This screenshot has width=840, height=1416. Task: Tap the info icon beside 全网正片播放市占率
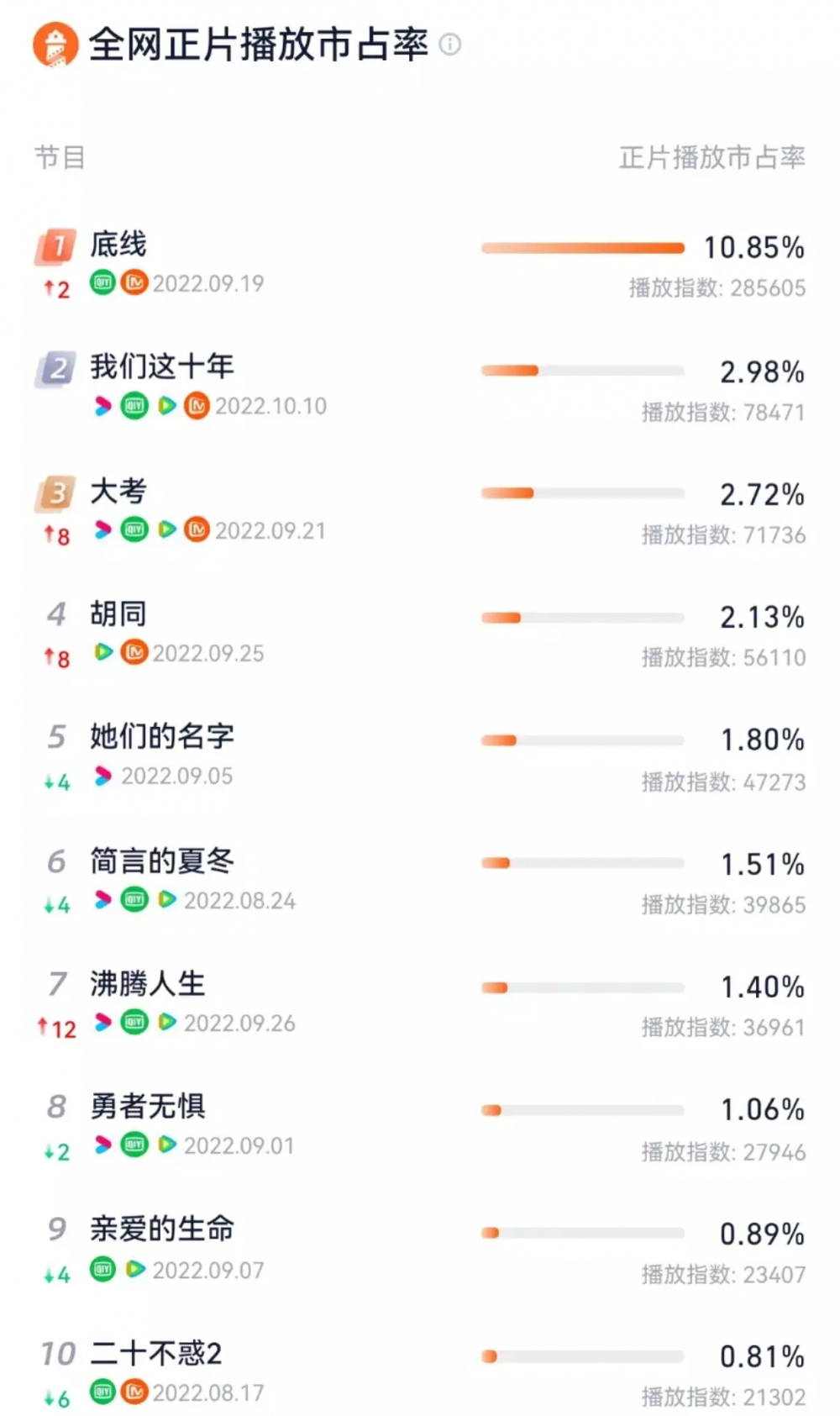450,45
